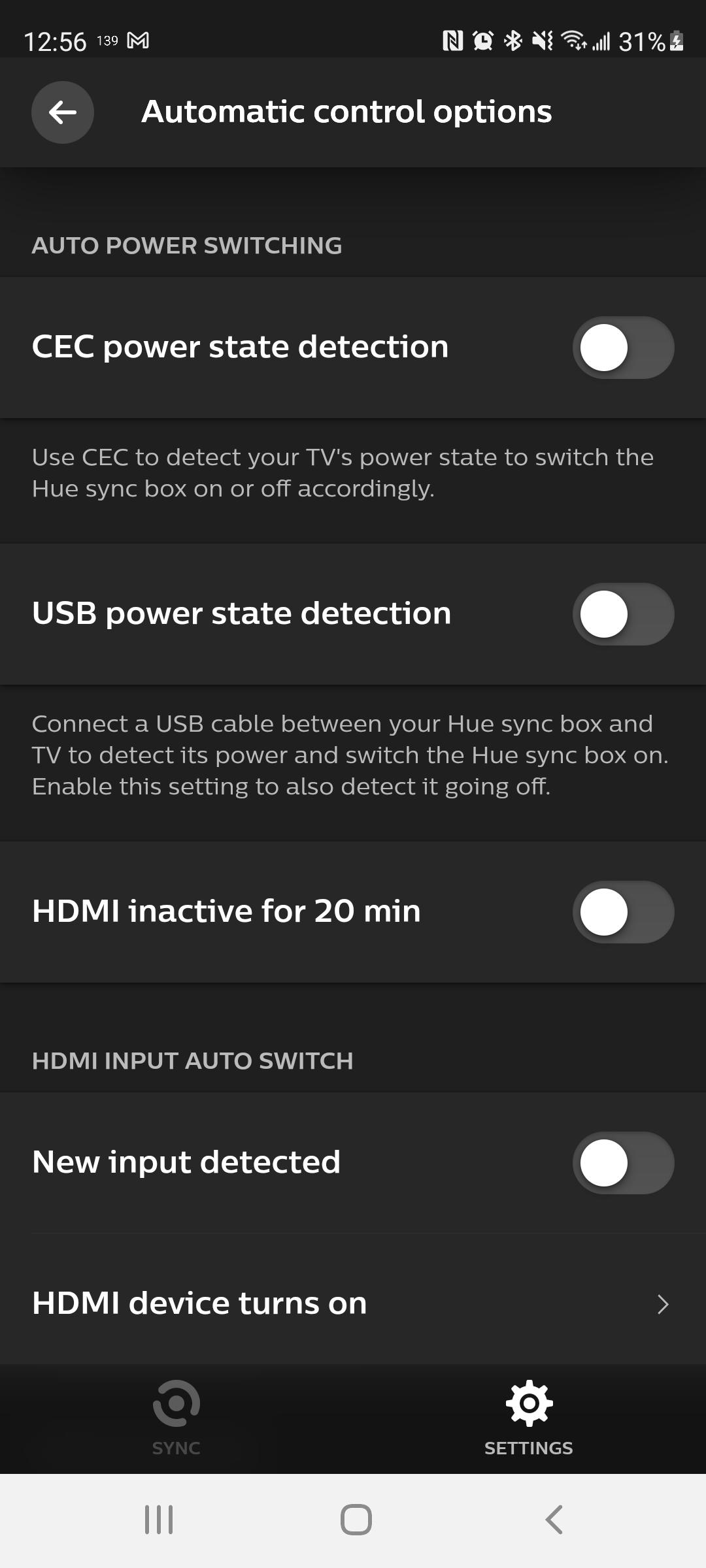Tap the Automatic control options title
Image resolution: width=706 pixels, height=1568 pixels.
click(346, 111)
